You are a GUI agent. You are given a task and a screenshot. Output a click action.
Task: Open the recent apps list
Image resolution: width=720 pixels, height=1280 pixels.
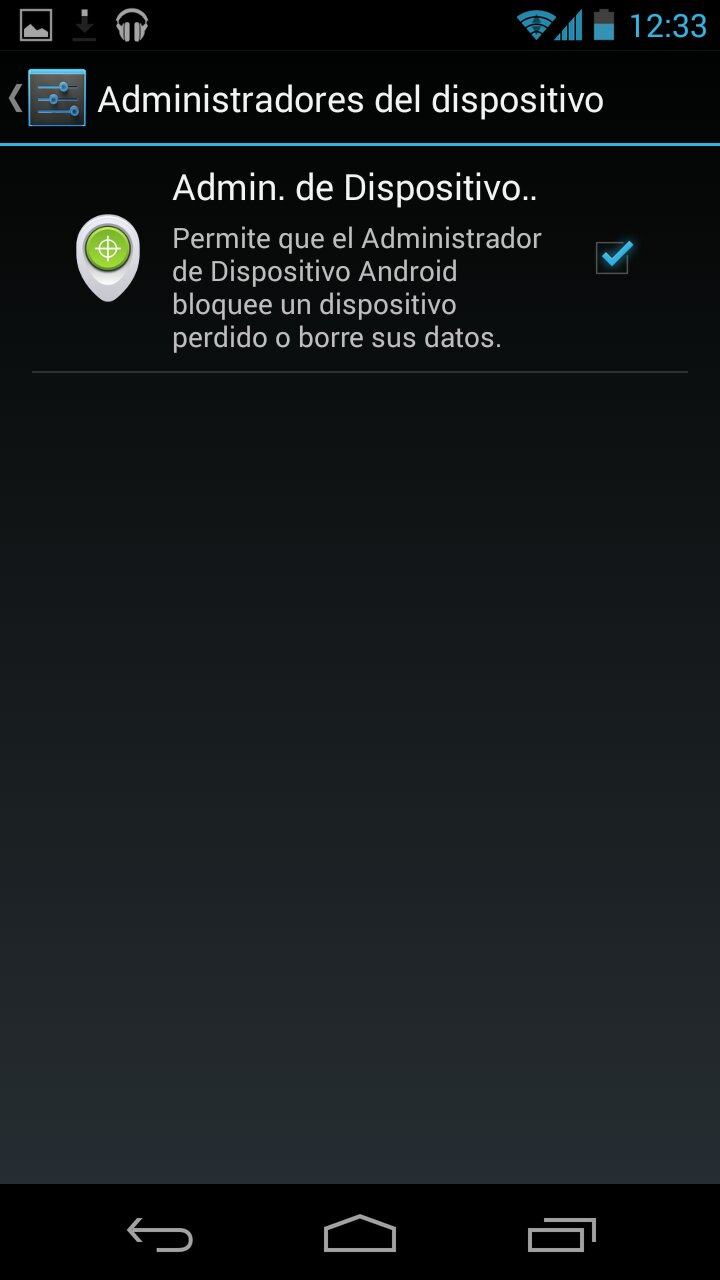coord(561,1235)
